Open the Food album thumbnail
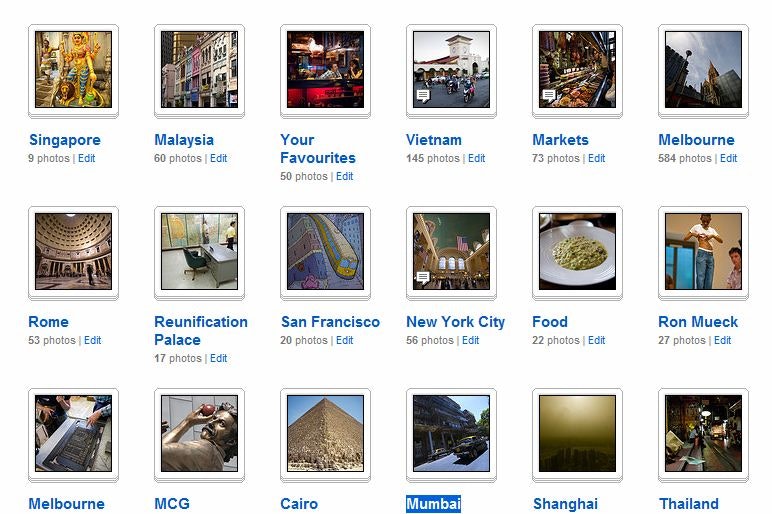 577,251
